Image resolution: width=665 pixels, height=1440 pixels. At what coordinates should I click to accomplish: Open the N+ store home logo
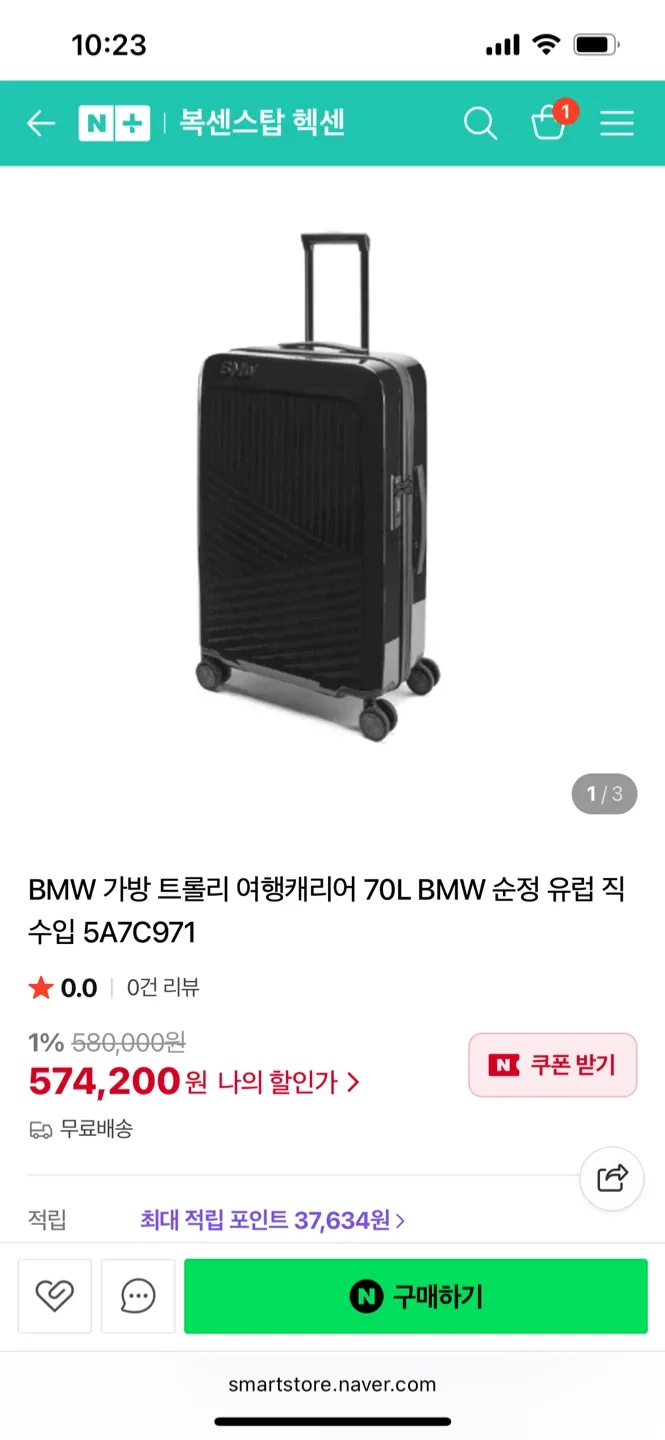coord(114,123)
